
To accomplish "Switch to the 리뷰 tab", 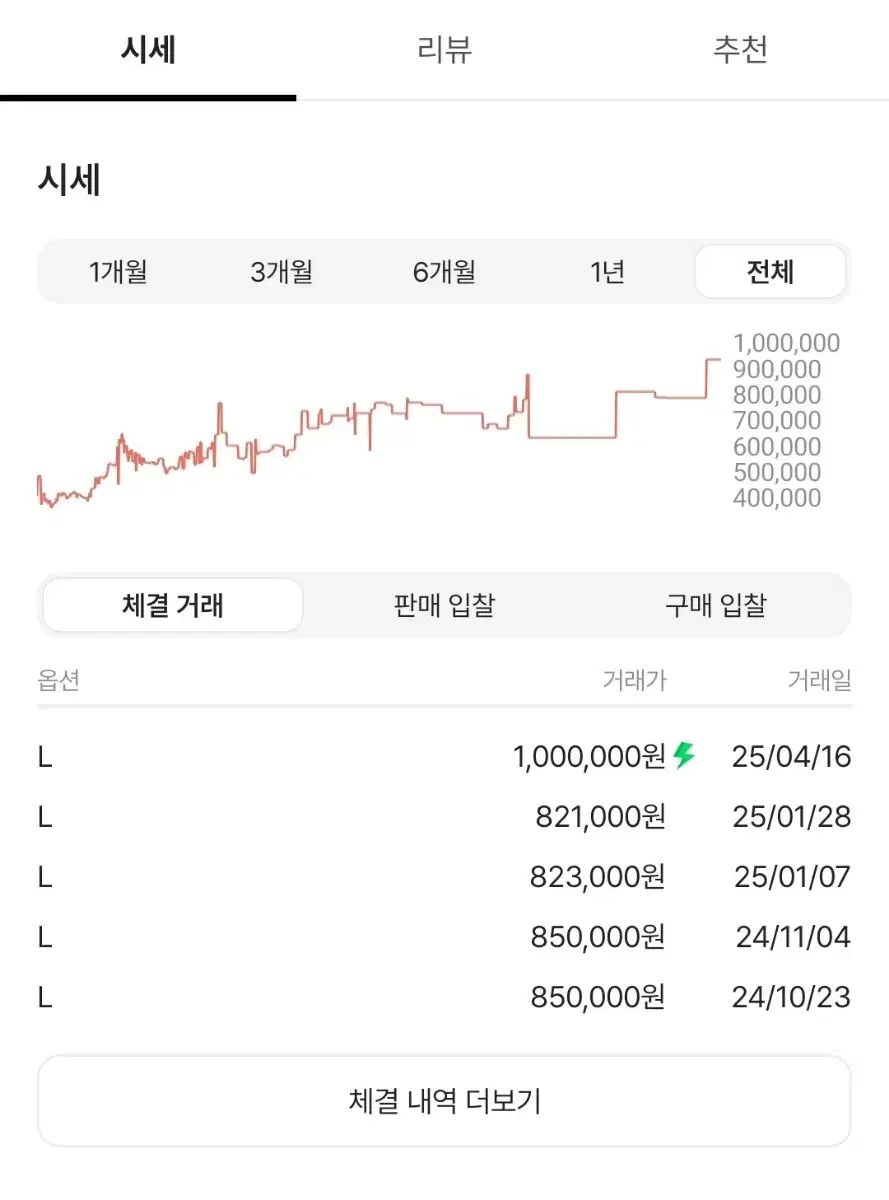I will click(x=444, y=50).
